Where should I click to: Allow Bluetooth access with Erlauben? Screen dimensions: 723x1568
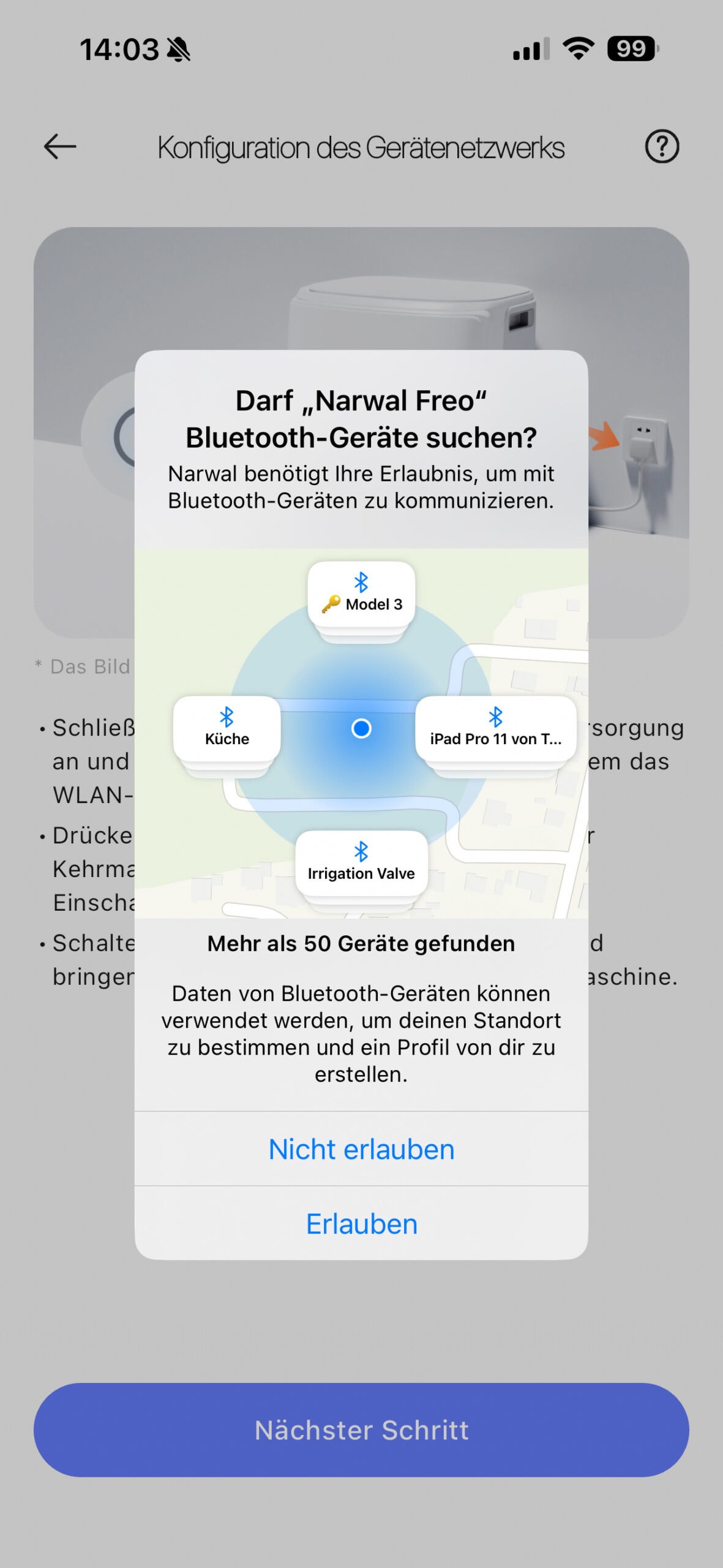pos(361,1224)
